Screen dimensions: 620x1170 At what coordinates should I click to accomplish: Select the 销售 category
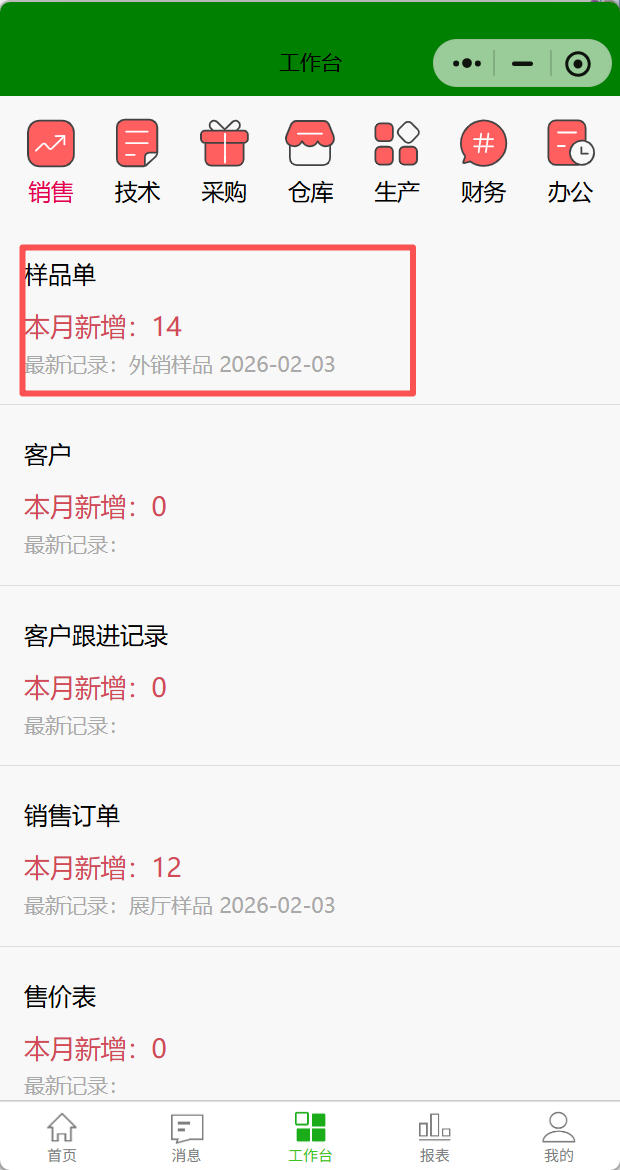pos(51,162)
